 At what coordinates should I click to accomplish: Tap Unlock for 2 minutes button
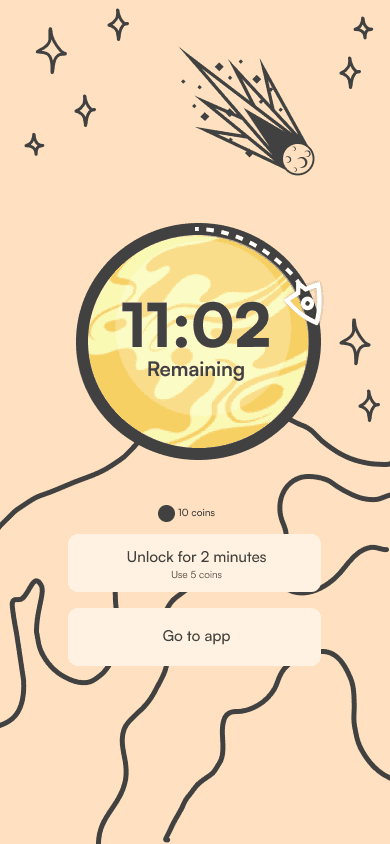click(194, 563)
